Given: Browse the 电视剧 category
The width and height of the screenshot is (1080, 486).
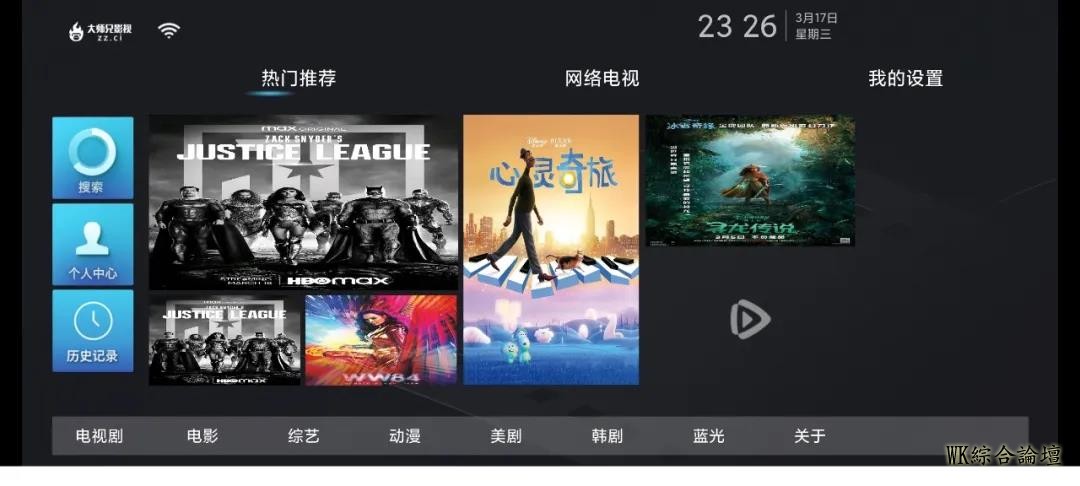Looking at the screenshot, I should [x=99, y=436].
